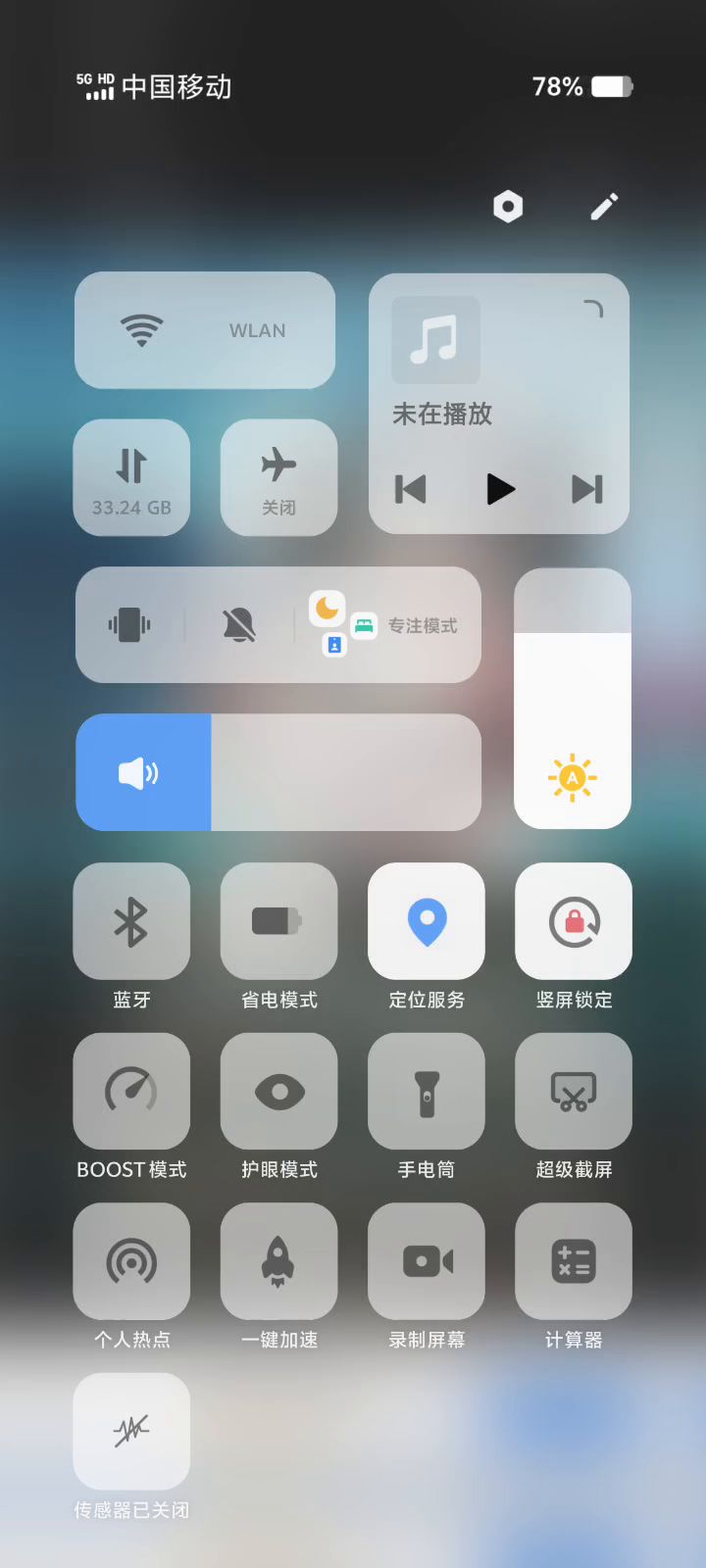Enable silent mode with the muted bell
The height and width of the screenshot is (1568, 706).
[x=238, y=624]
